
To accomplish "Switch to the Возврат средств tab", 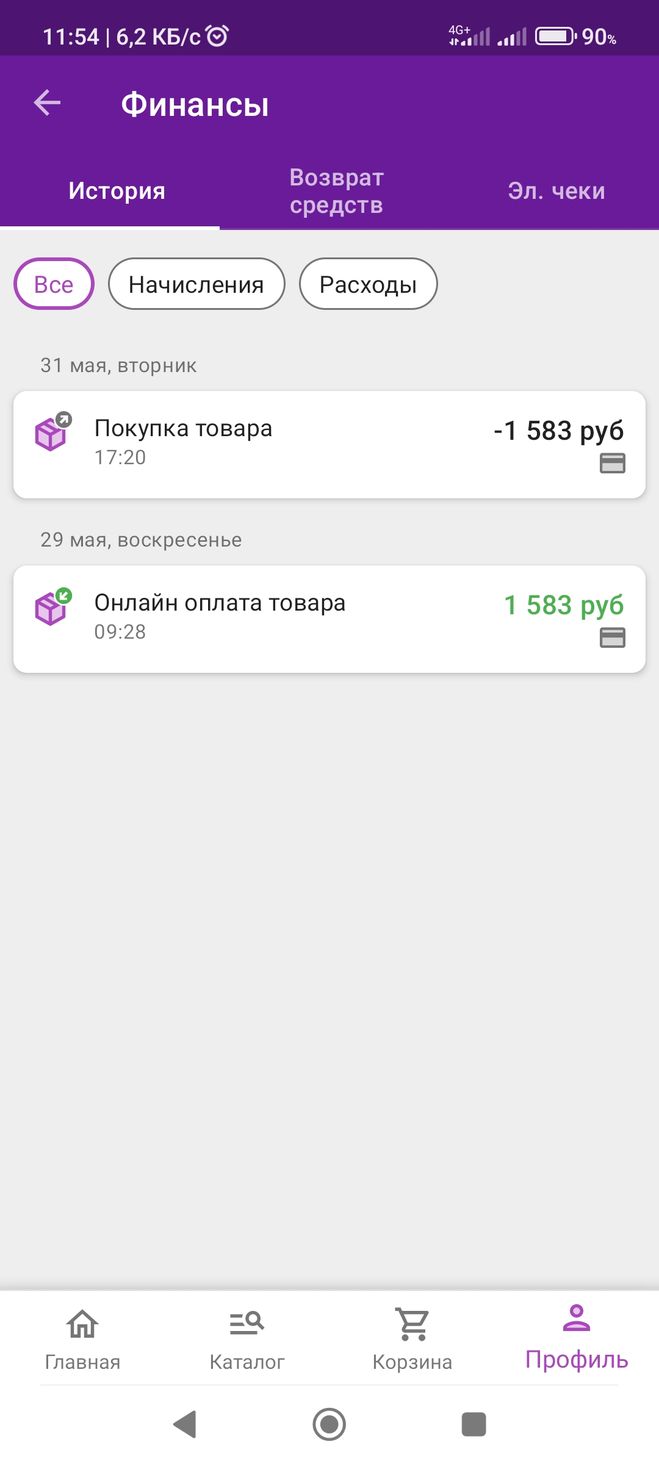I will click(336, 192).
